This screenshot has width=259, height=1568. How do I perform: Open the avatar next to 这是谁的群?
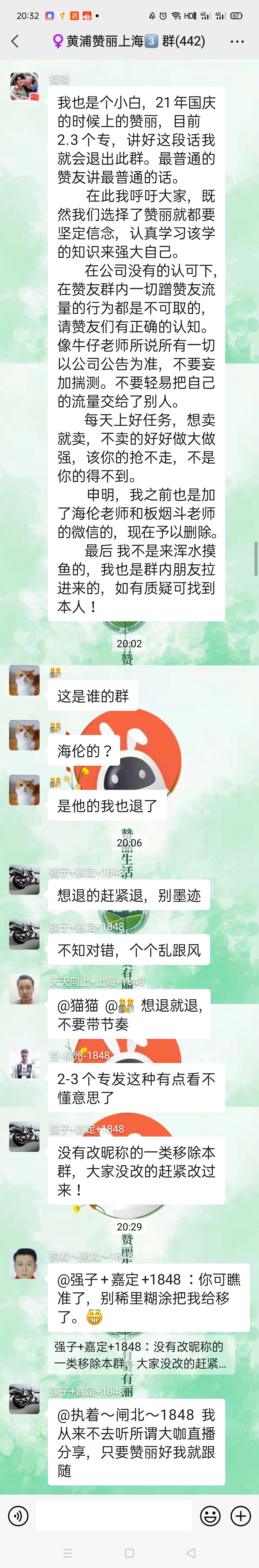point(24,680)
